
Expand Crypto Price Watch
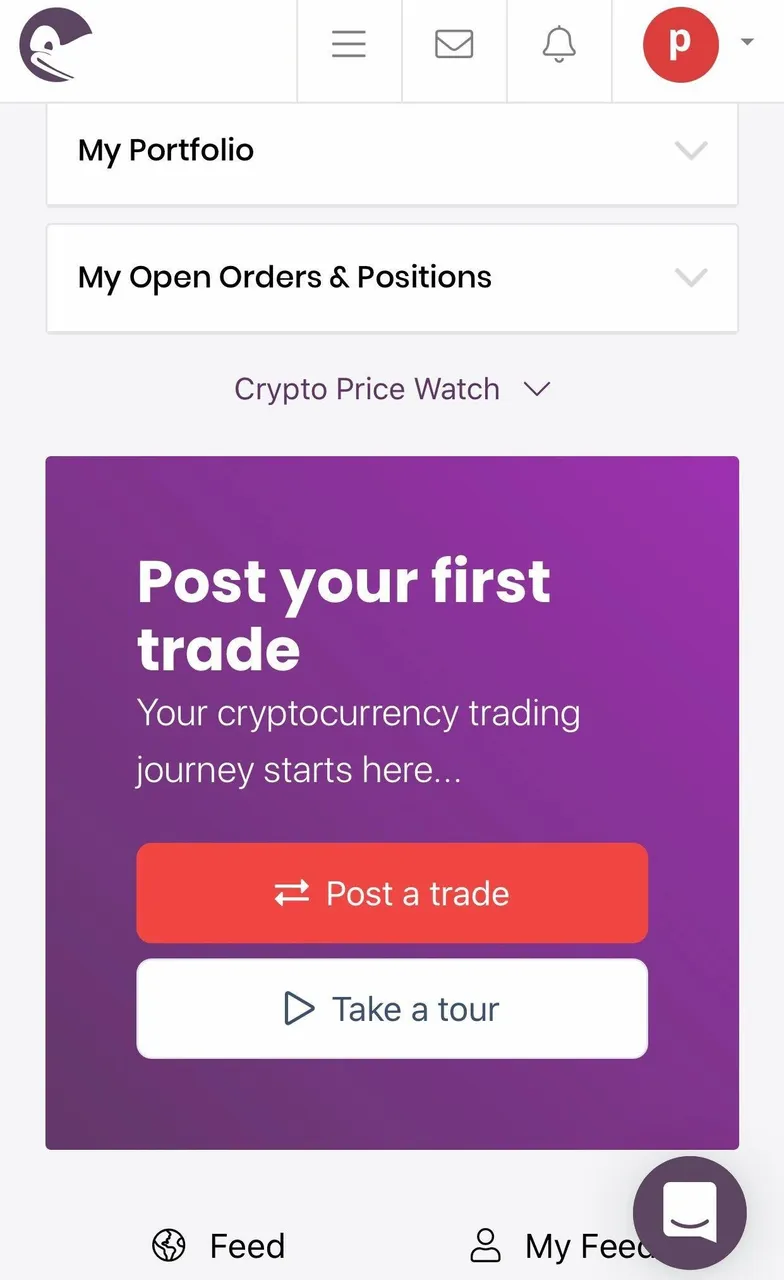coord(391,389)
